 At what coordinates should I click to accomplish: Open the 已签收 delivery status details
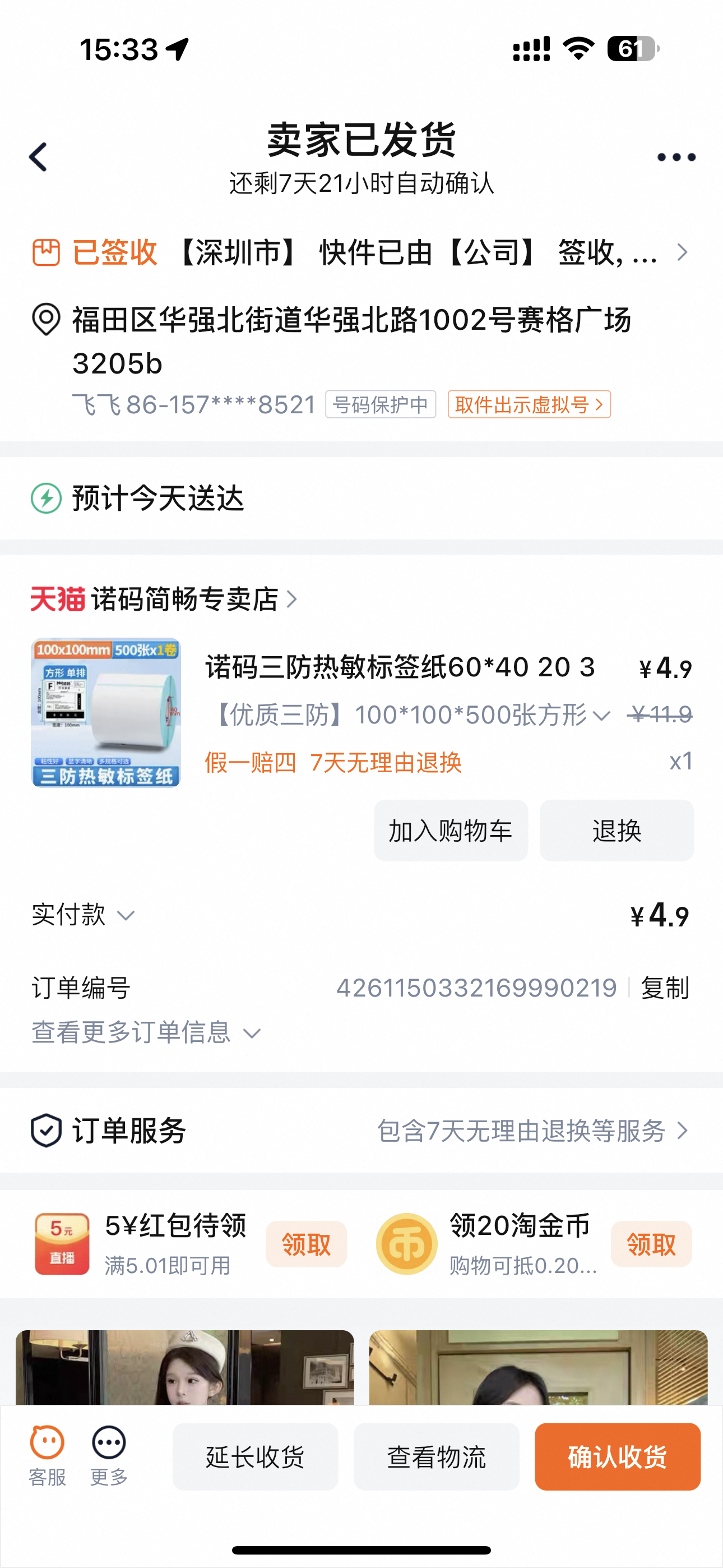(360, 252)
